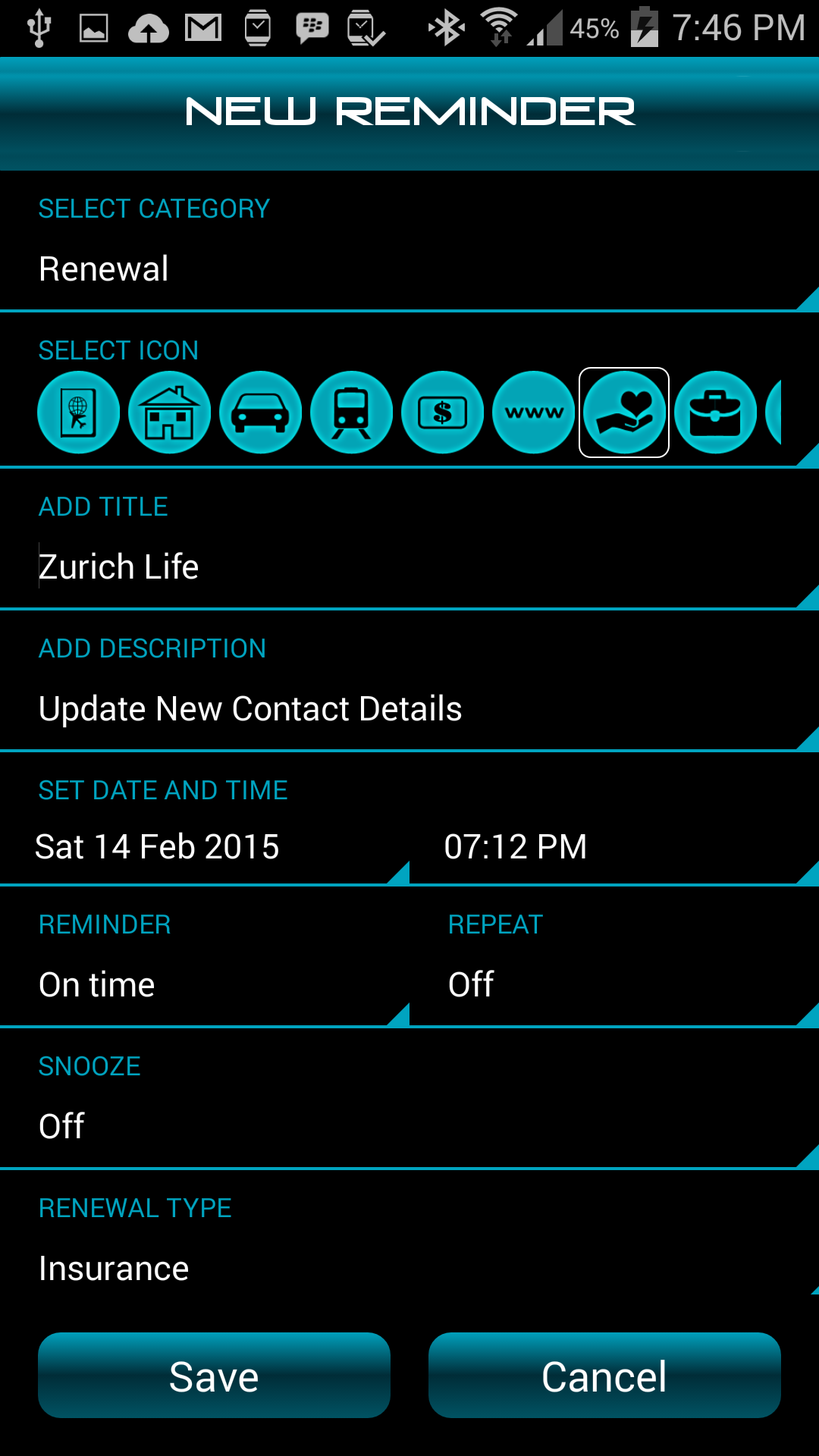Select the hand holding heart icon
The height and width of the screenshot is (1456, 819).
pyautogui.click(x=624, y=413)
